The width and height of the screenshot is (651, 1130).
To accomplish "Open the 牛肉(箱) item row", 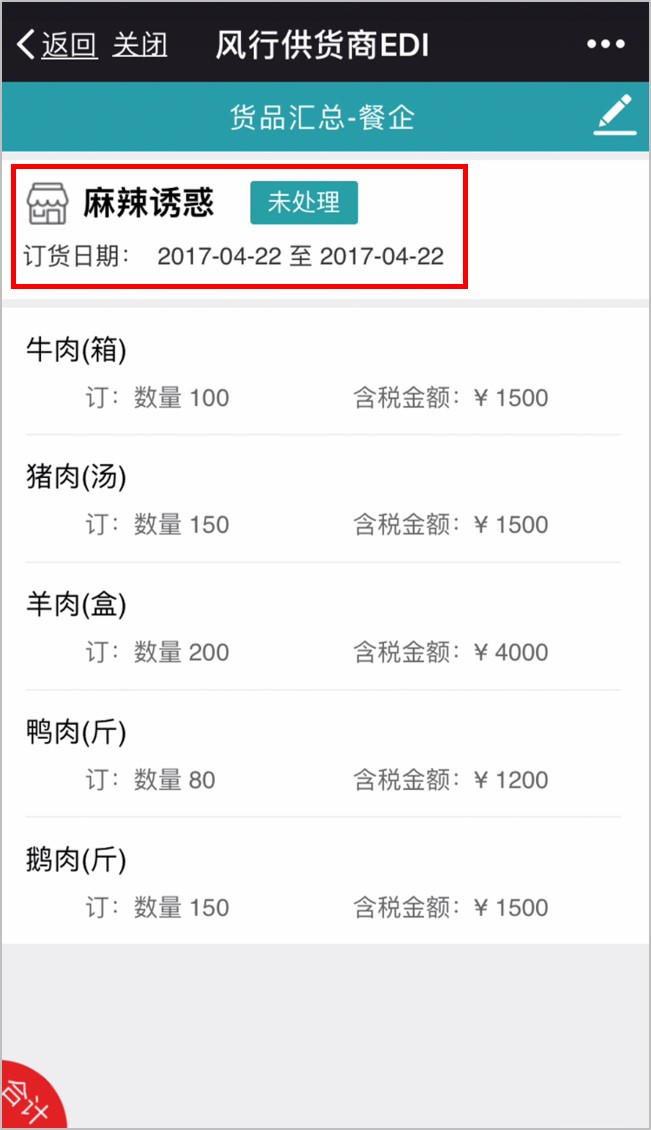I will point(325,373).
